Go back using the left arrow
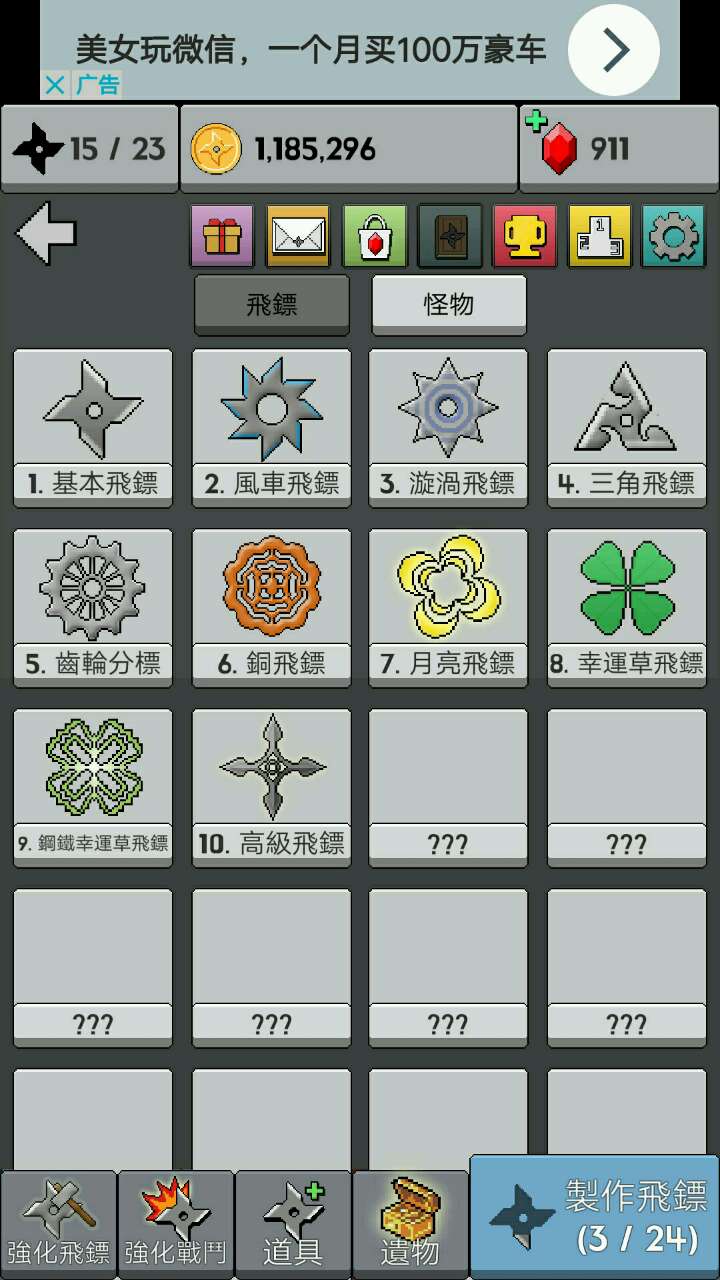 tap(47, 234)
